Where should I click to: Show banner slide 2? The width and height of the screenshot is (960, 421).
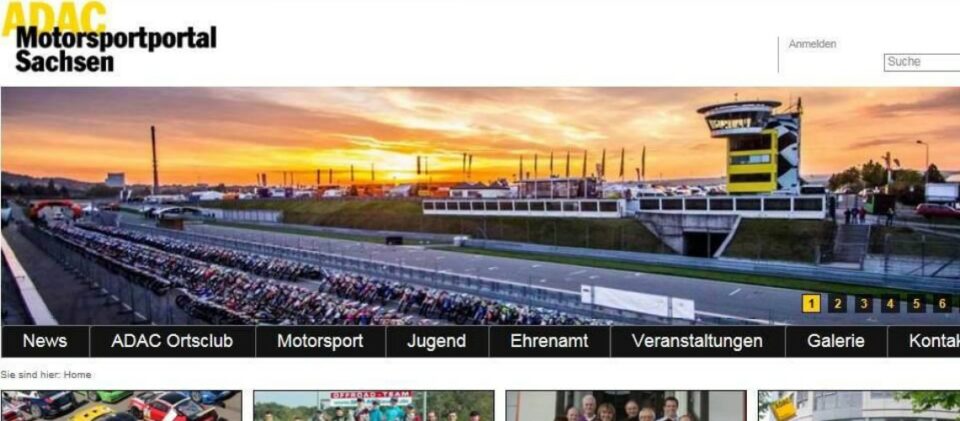click(837, 304)
